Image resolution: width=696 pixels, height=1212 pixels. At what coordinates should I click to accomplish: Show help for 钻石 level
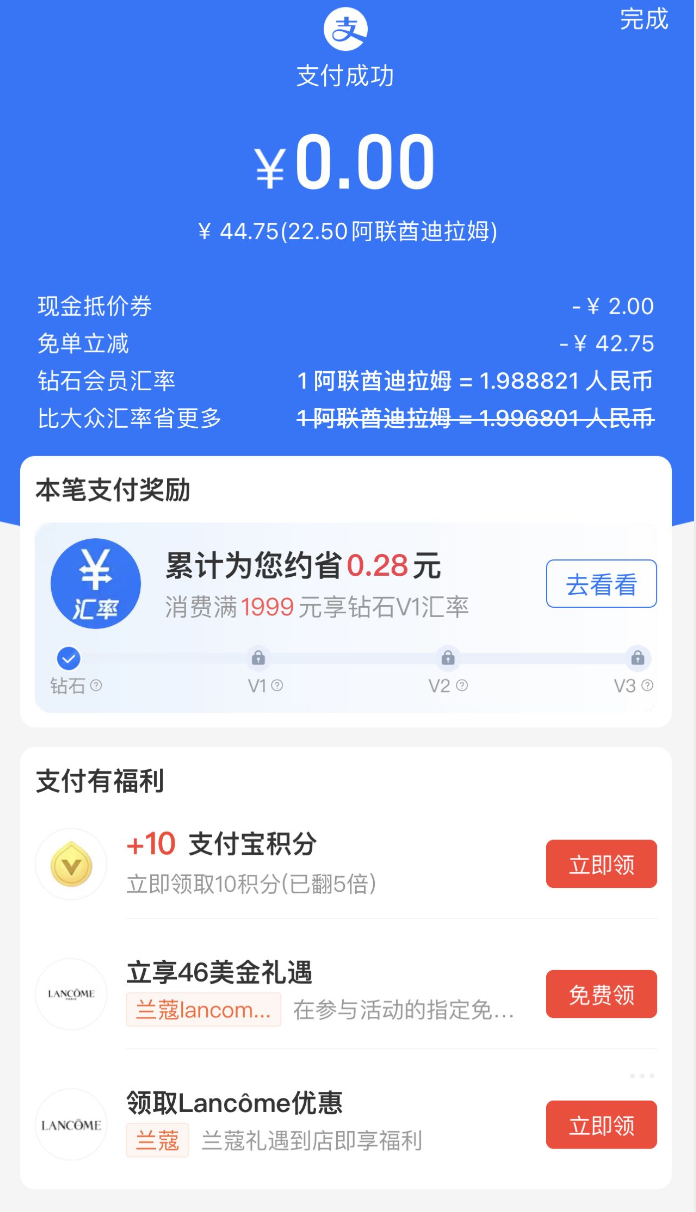[97, 686]
